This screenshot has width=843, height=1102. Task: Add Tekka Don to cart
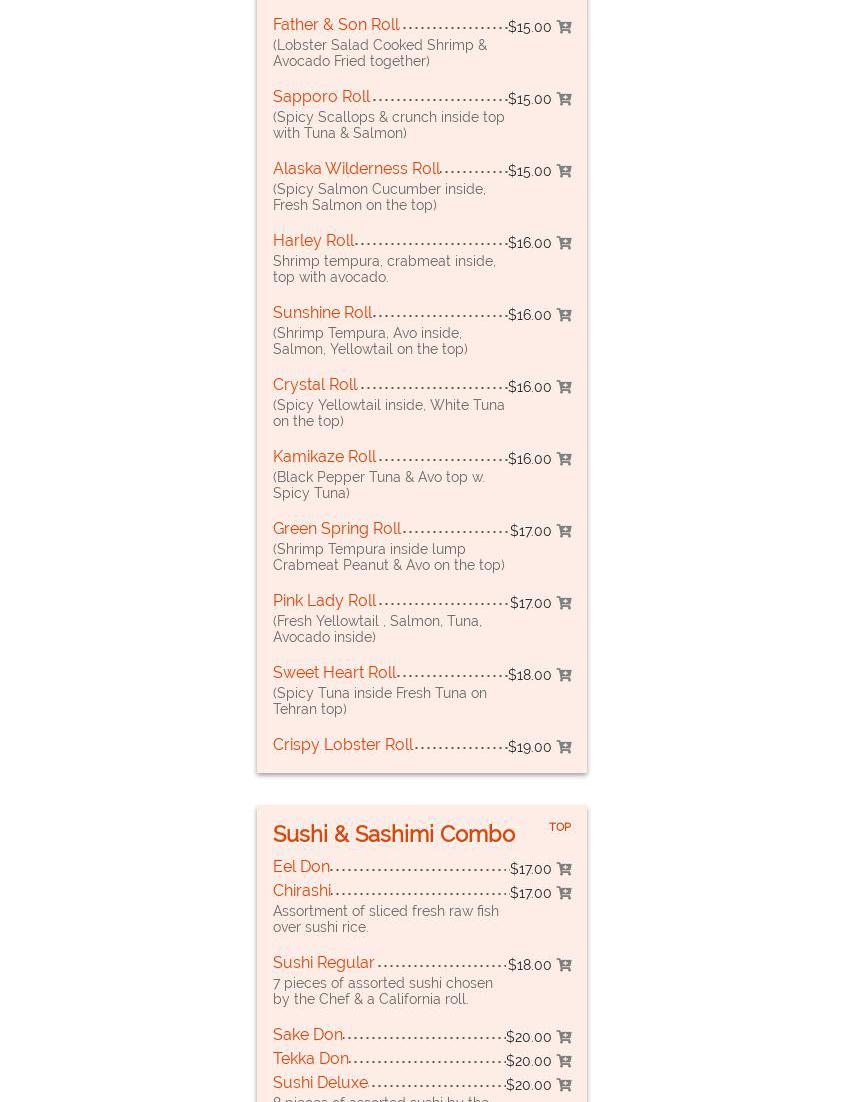(564, 1061)
